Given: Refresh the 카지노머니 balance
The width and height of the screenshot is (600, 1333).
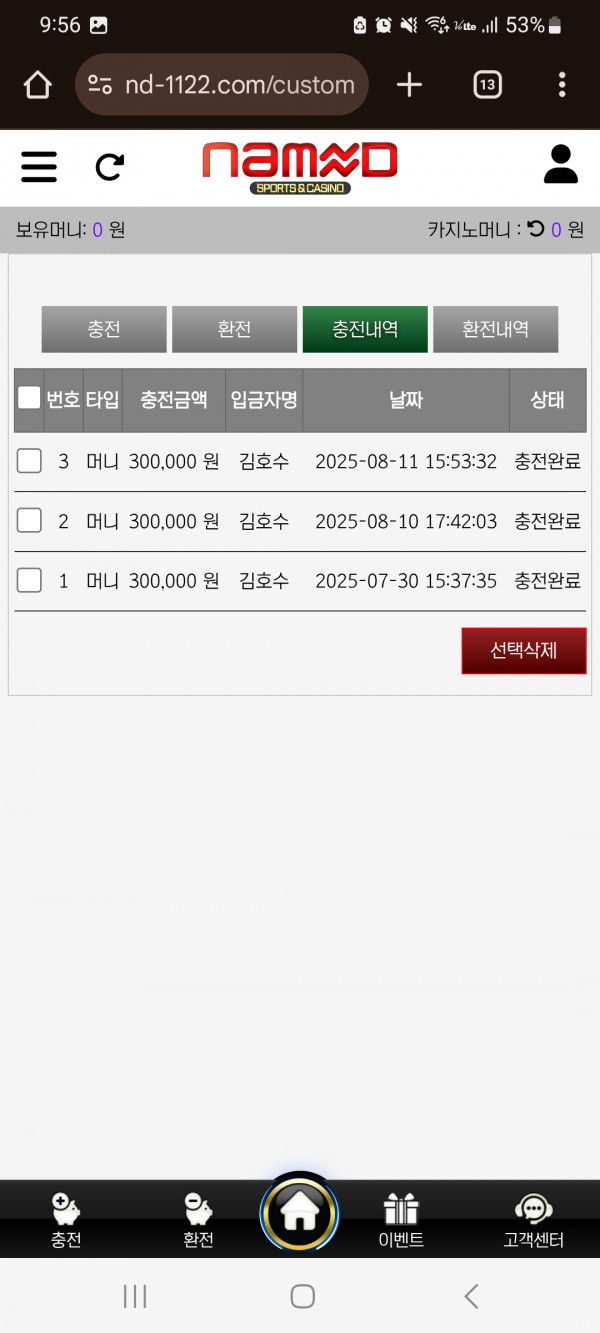Looking at the screenshot, I should [536, 229].
